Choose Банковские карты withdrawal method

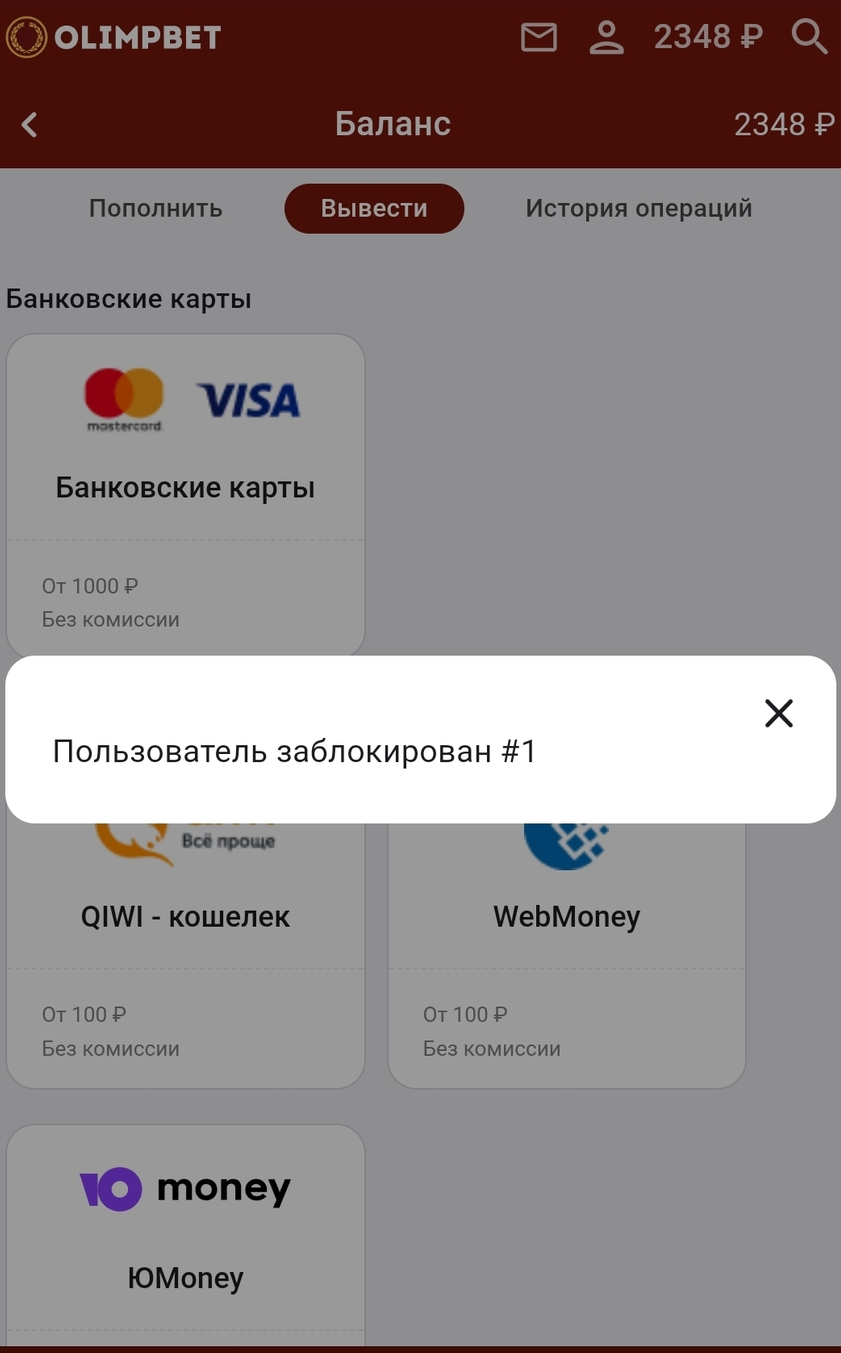click(185, 488)
